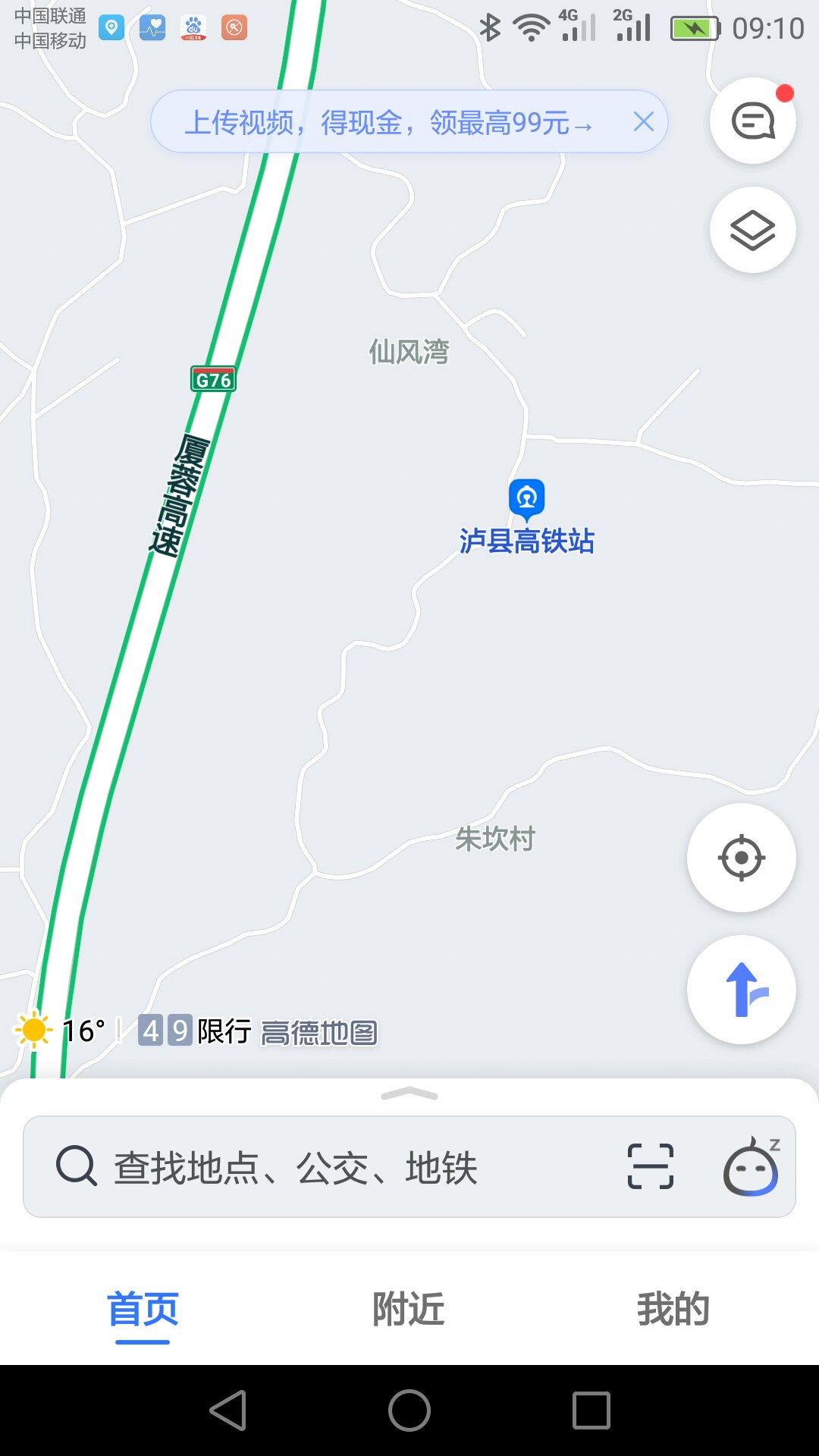819x1456 pixels.
Task: Select the 首页 tab
Action: click(x=143, y=1310)
